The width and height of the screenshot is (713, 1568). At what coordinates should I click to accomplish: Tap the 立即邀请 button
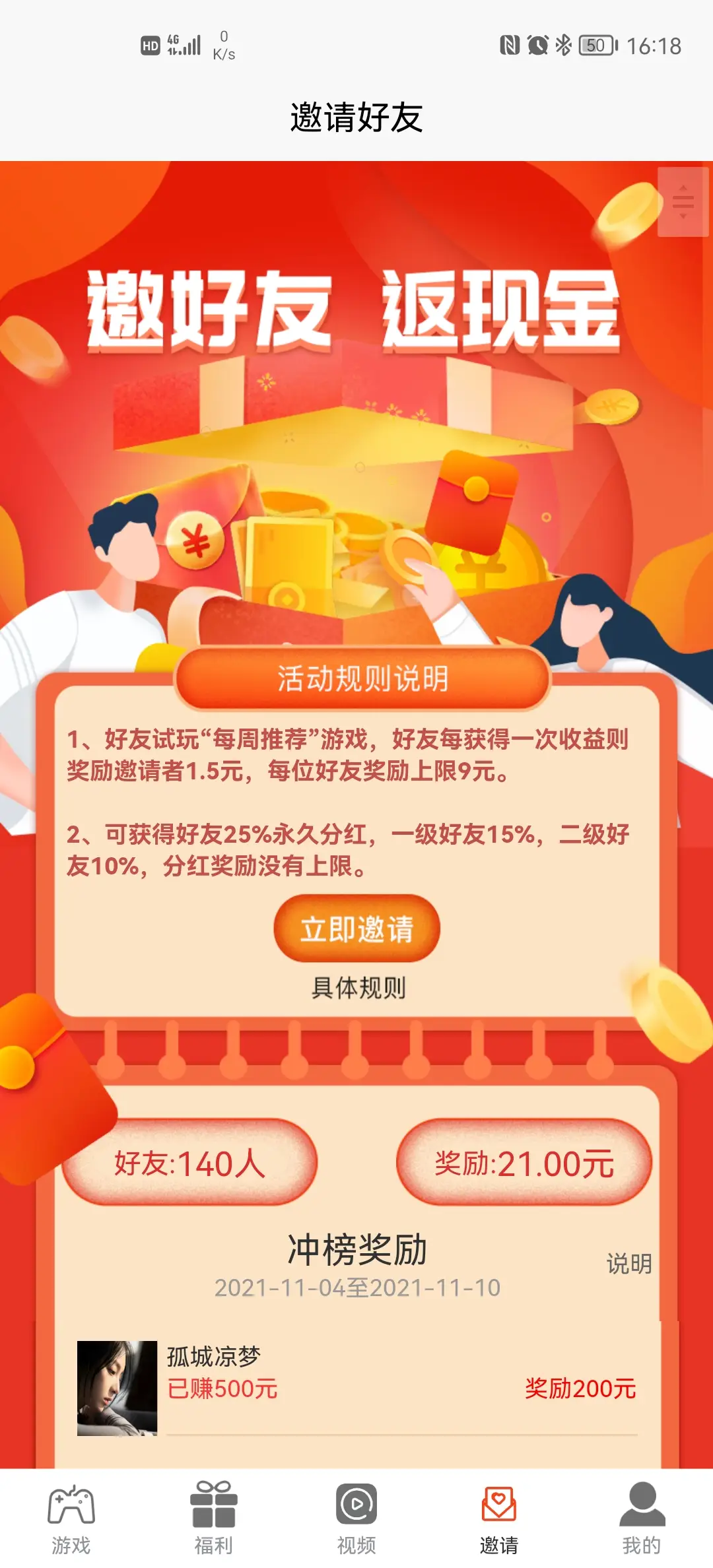click(x=356, y=929)
